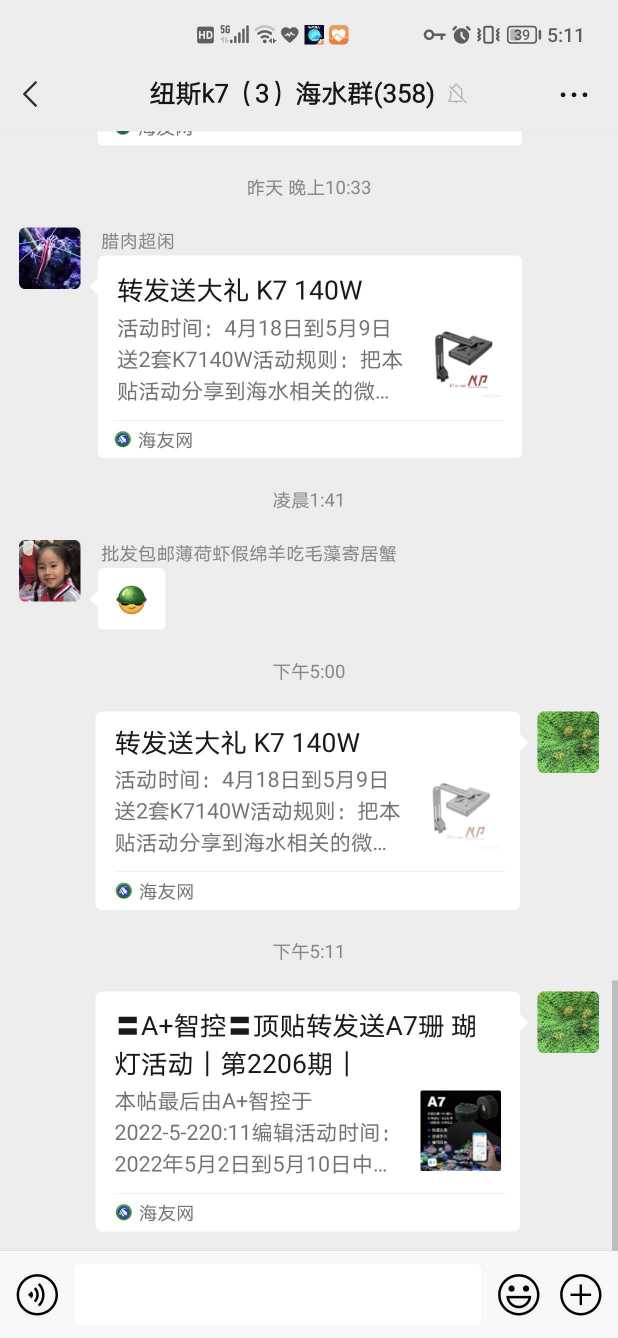Open 腊肉超闲's shared K7 140W link card
The height and width of the screenshot is (1338, 618).
click(309, 356)
